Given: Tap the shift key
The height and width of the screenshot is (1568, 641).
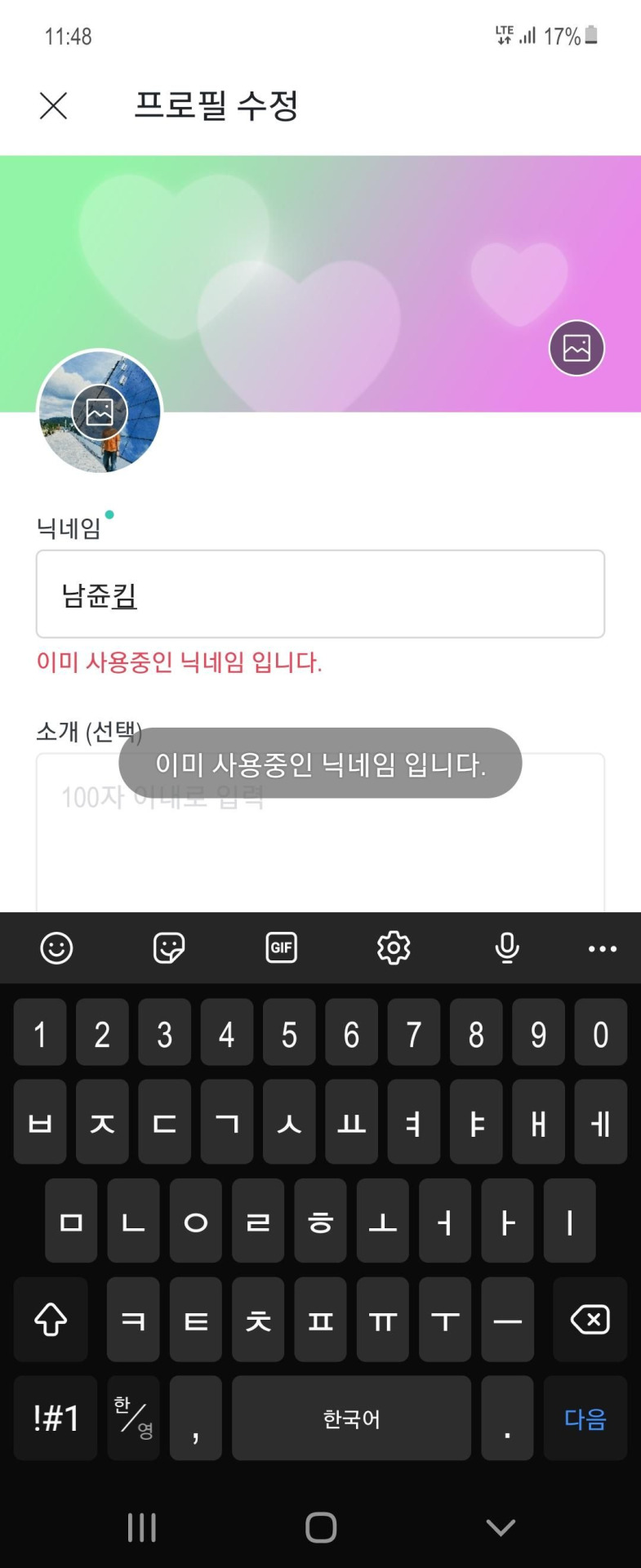Looking at the screenshot, I should tap(51, 1319).
